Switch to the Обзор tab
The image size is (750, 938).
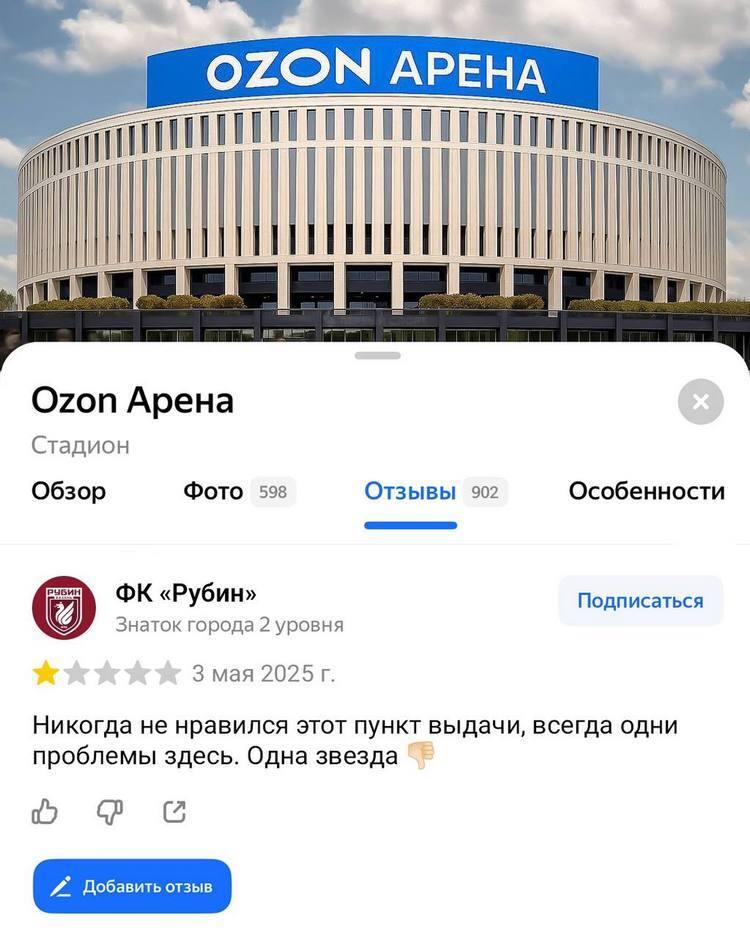68,491
